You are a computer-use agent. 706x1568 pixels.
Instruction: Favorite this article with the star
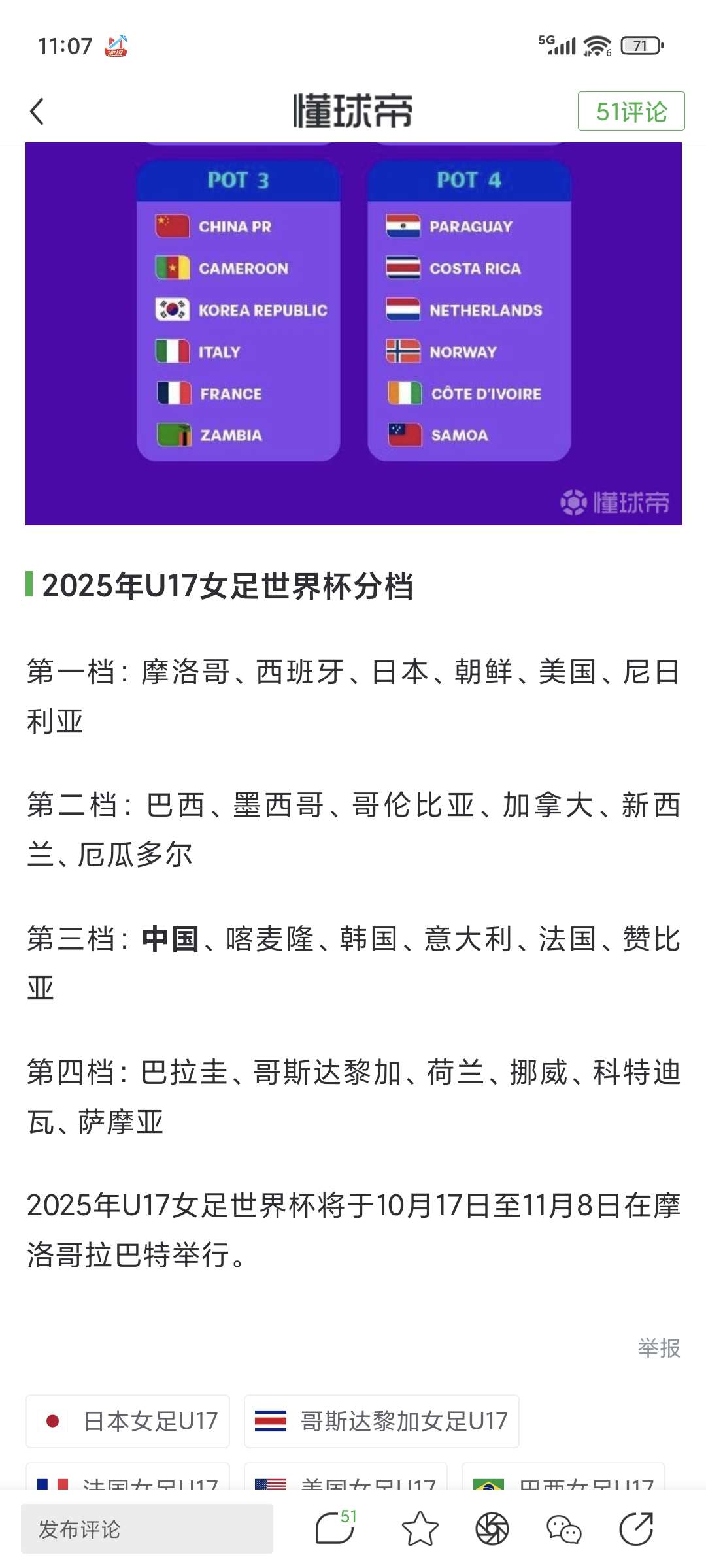pyautogui.click(x=420, y=1529)
